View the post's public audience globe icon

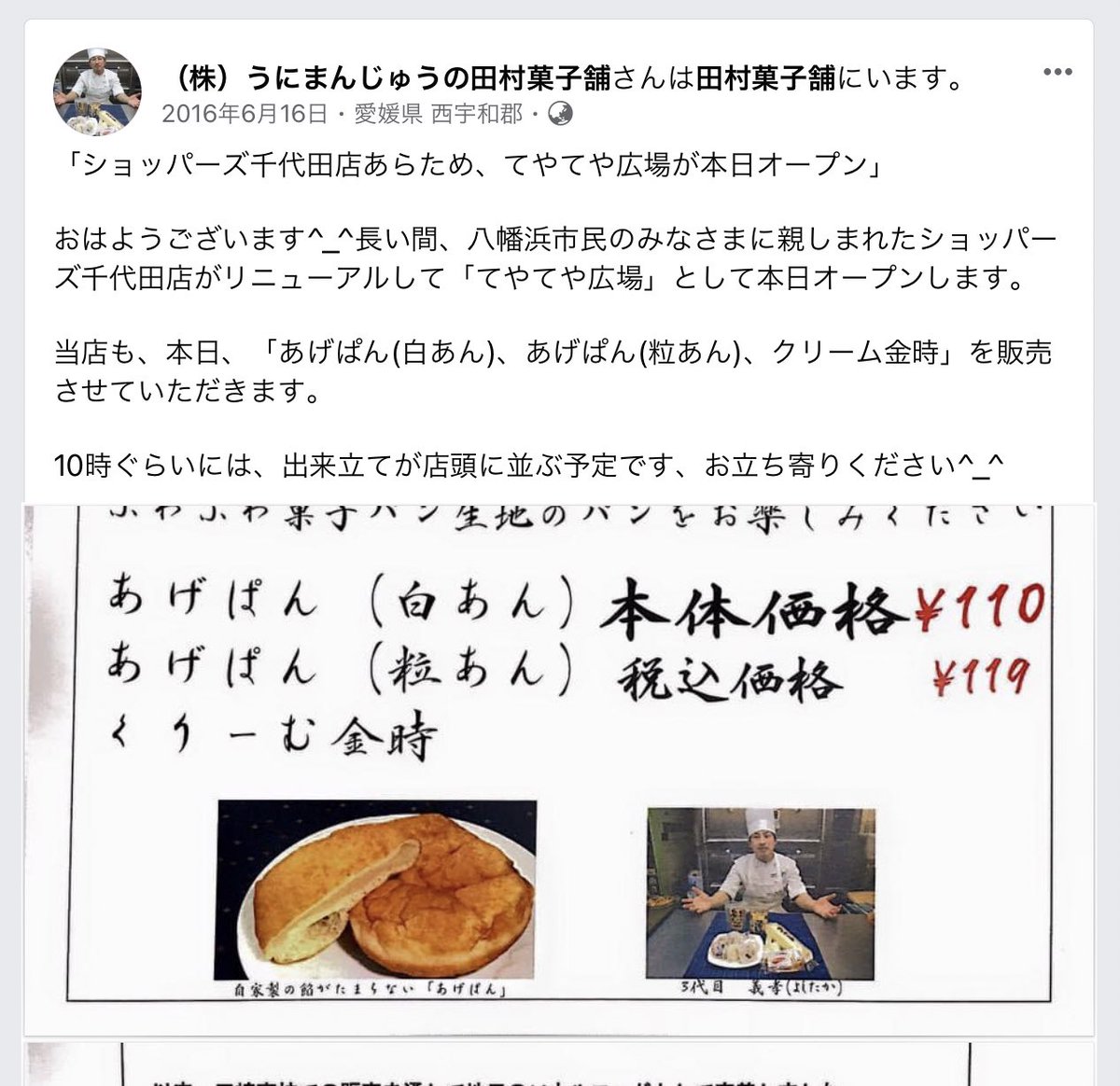click(x=560, y=114)
